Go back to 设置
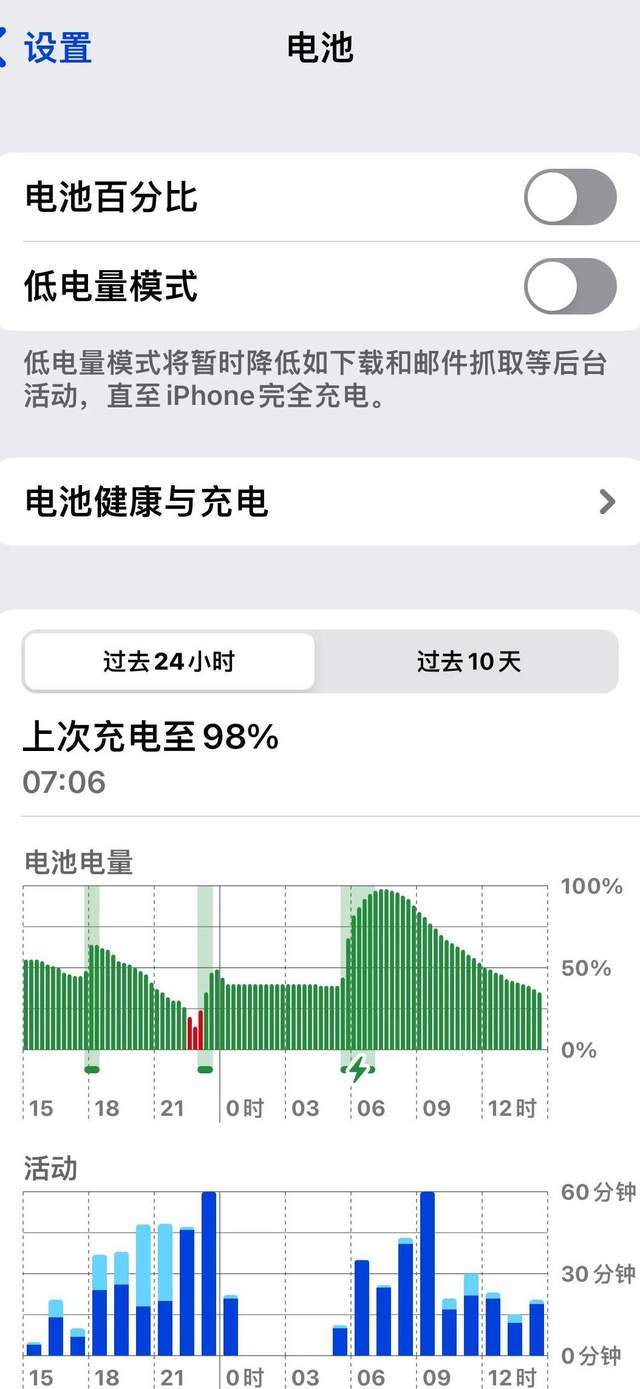Viewport: 640px width, 1389px height. [x=48, y=48]
